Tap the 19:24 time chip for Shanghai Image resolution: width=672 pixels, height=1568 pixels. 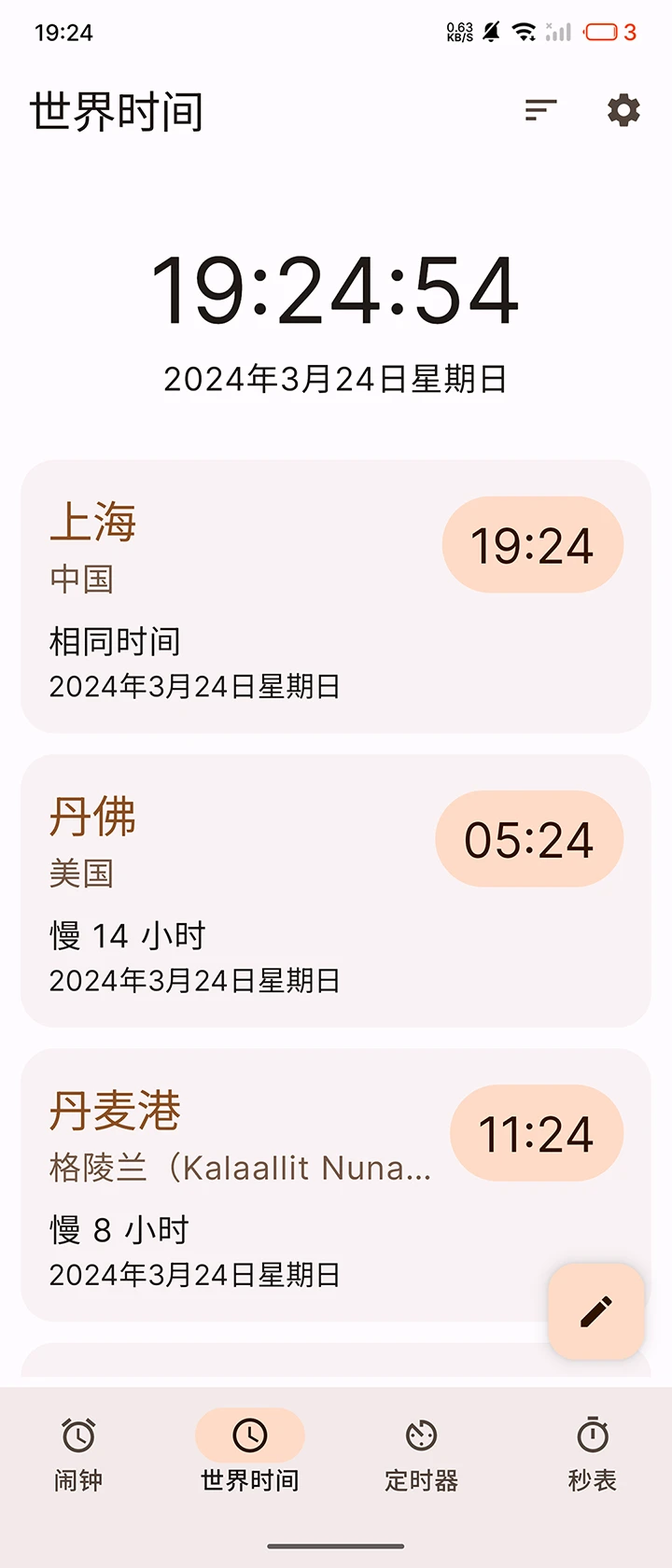click(x=532, y=544)
